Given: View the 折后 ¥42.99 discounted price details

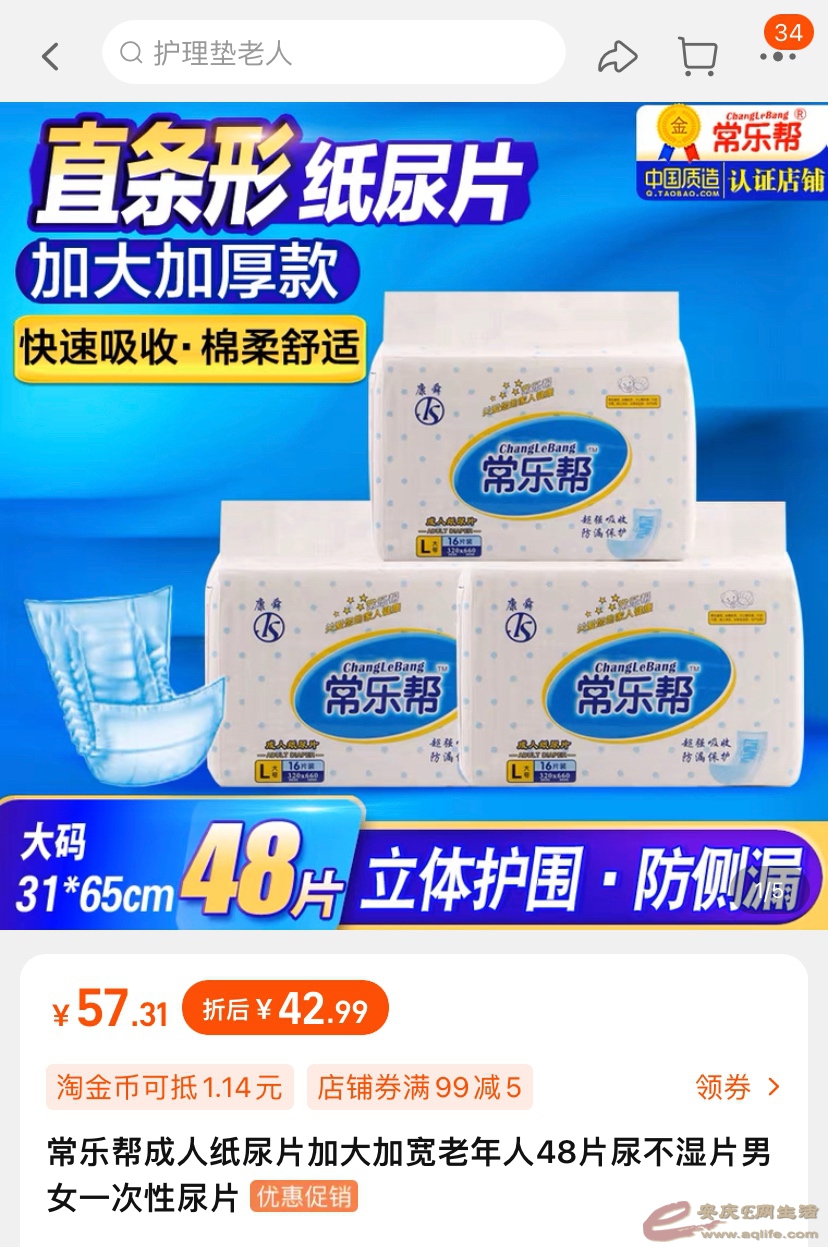Looking at the screenshot, I should pos(284,1010).
